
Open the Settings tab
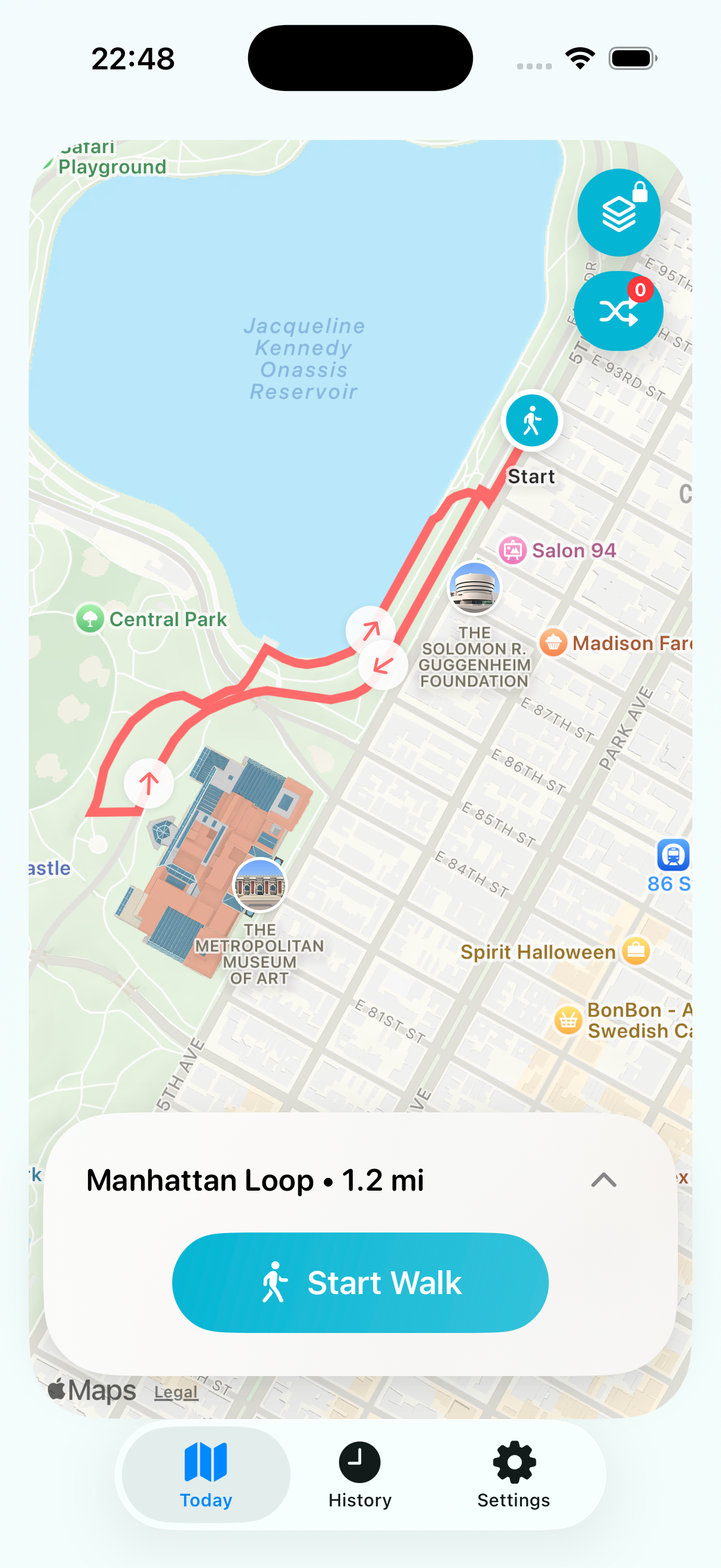pos(514,1474)
